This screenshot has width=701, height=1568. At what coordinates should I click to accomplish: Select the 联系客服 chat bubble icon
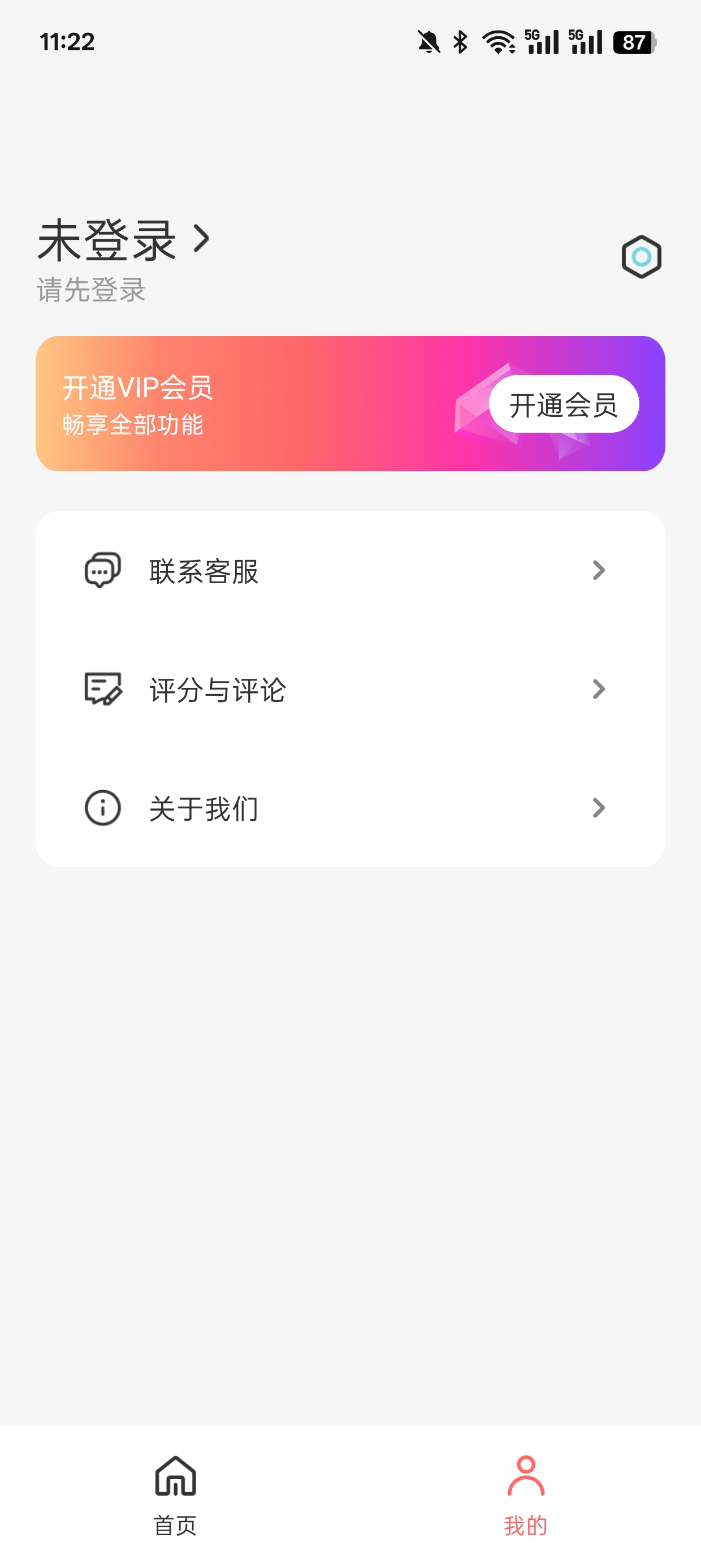(x=102, y=570)
